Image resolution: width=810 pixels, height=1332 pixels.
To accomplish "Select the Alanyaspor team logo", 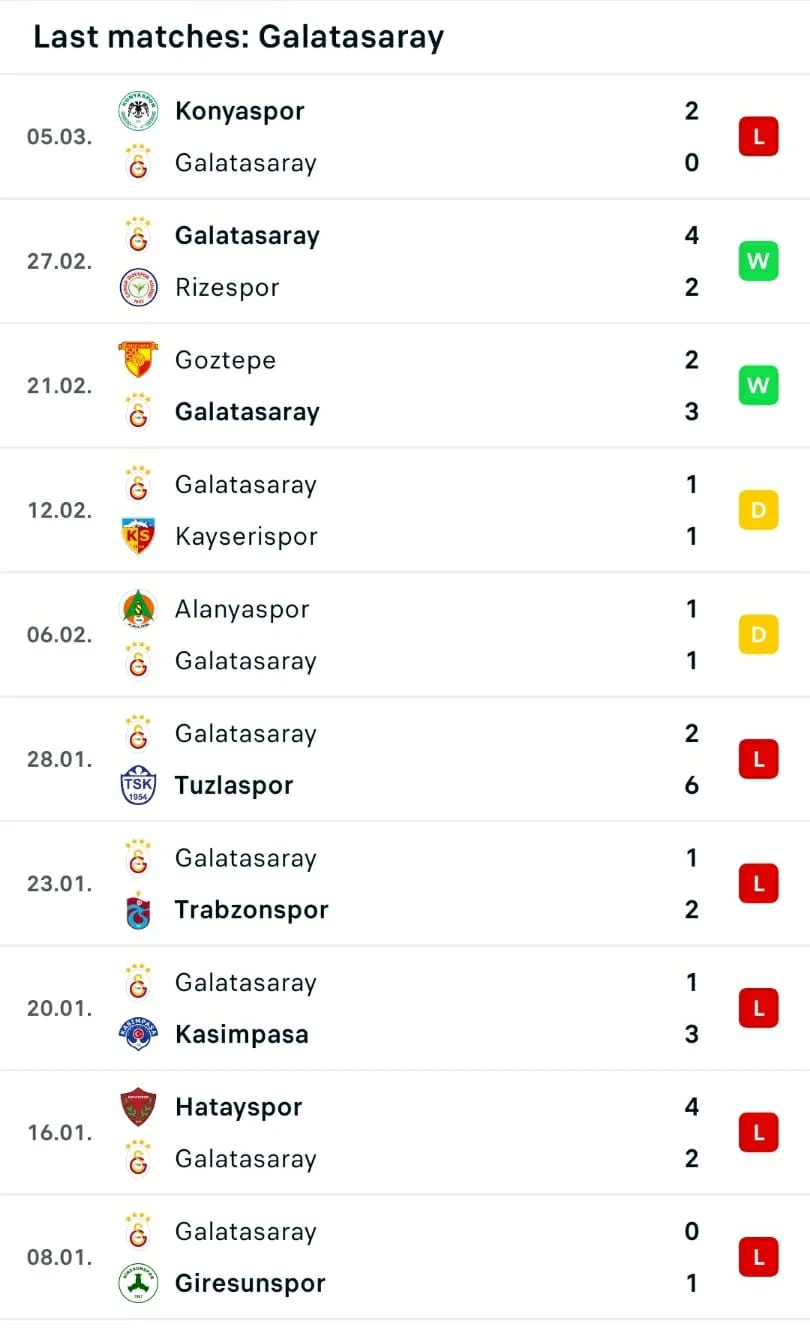I will (x=138, y=609).
